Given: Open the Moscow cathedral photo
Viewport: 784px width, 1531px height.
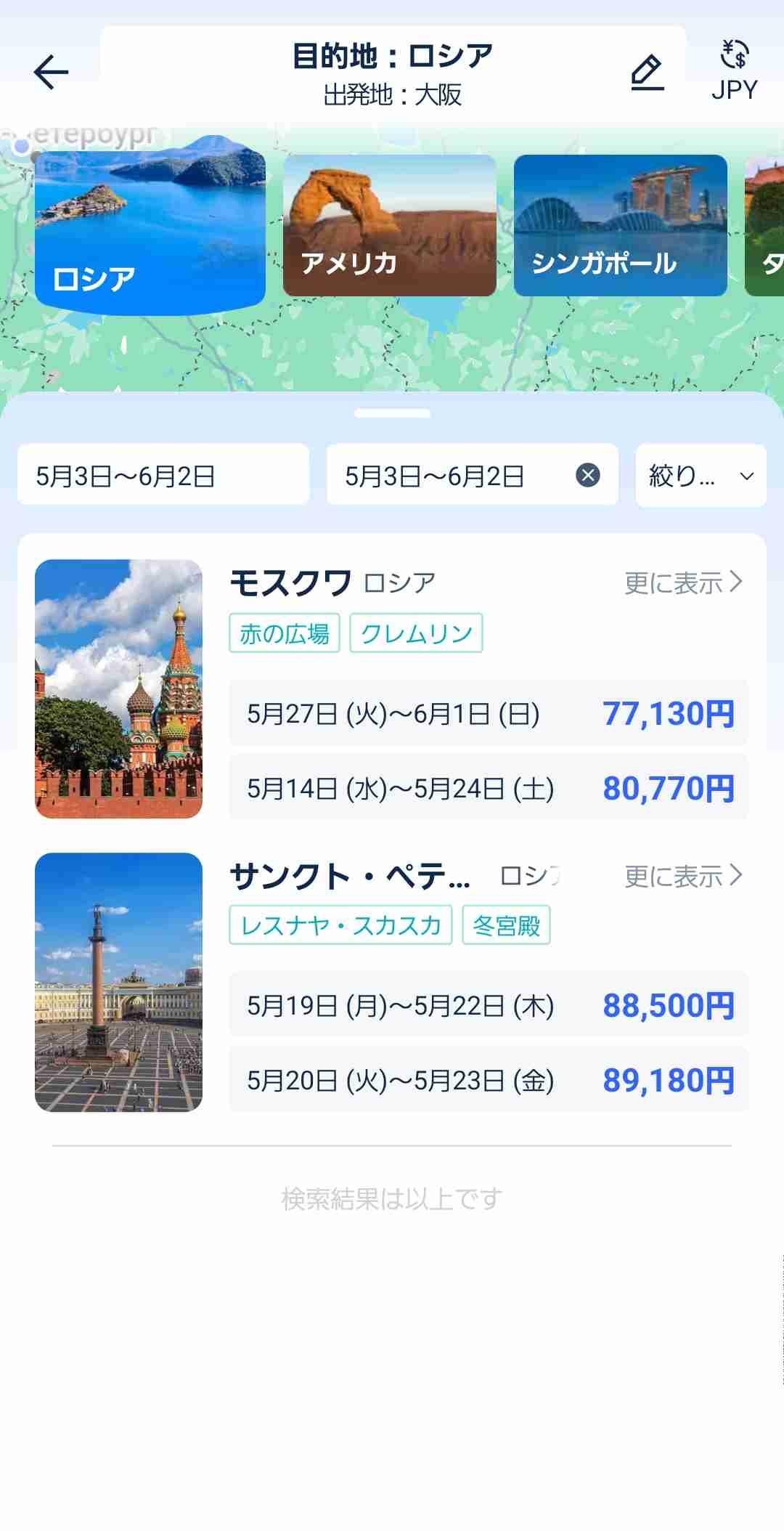Looking at the screenshot, I should click(x=118, y=689).
